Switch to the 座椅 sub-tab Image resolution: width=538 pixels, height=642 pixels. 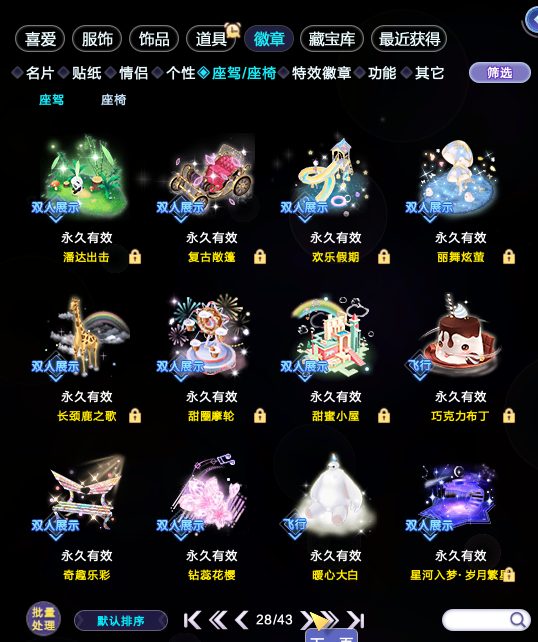(x=113, y=99)
